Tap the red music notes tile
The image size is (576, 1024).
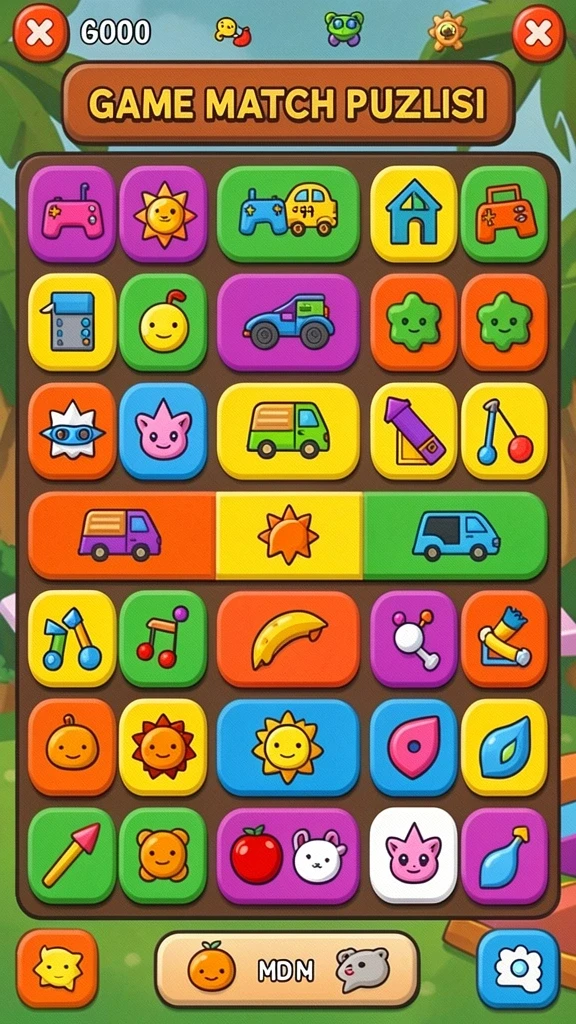tap(163, 639)
